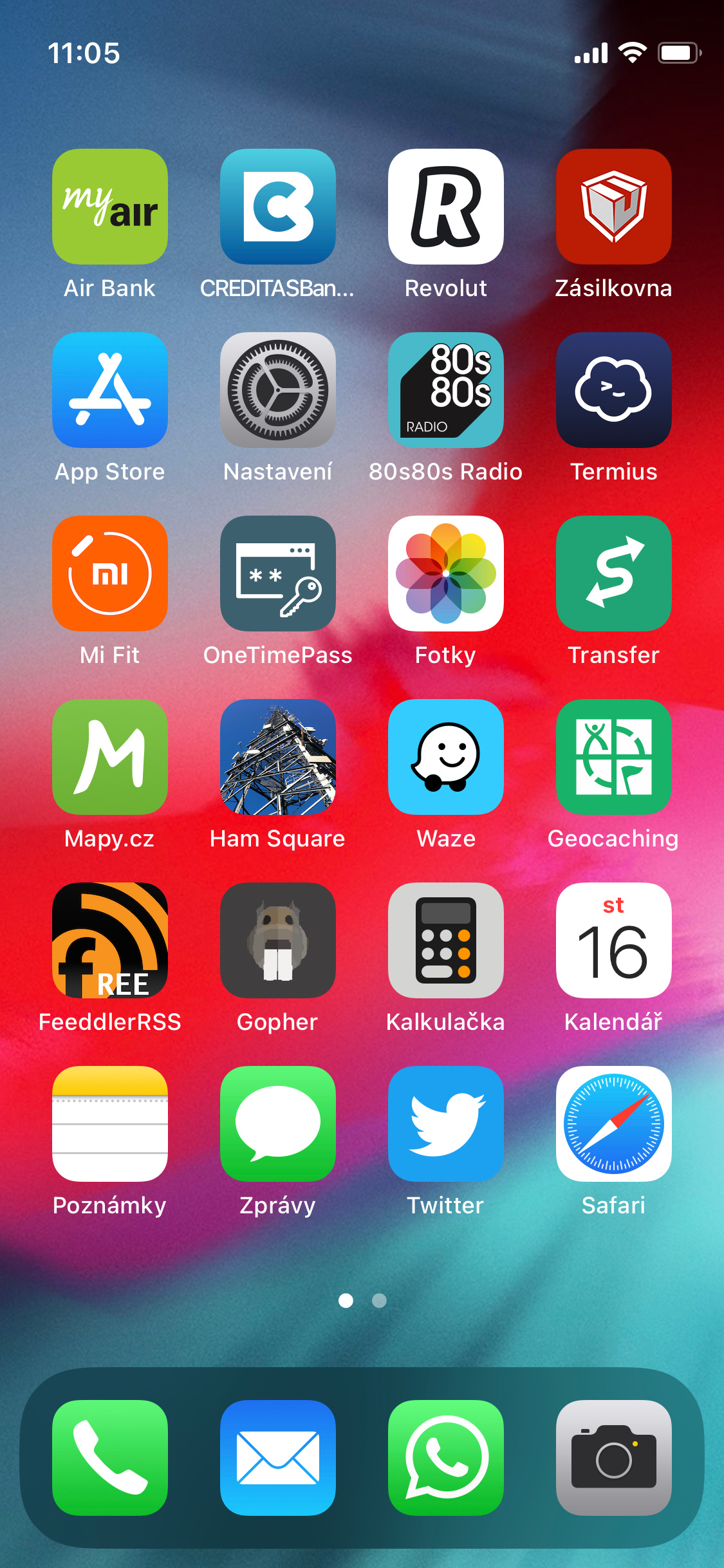724x1568 pixels.
Task: Launch Twitter
Action: (x=445, y=1124)
